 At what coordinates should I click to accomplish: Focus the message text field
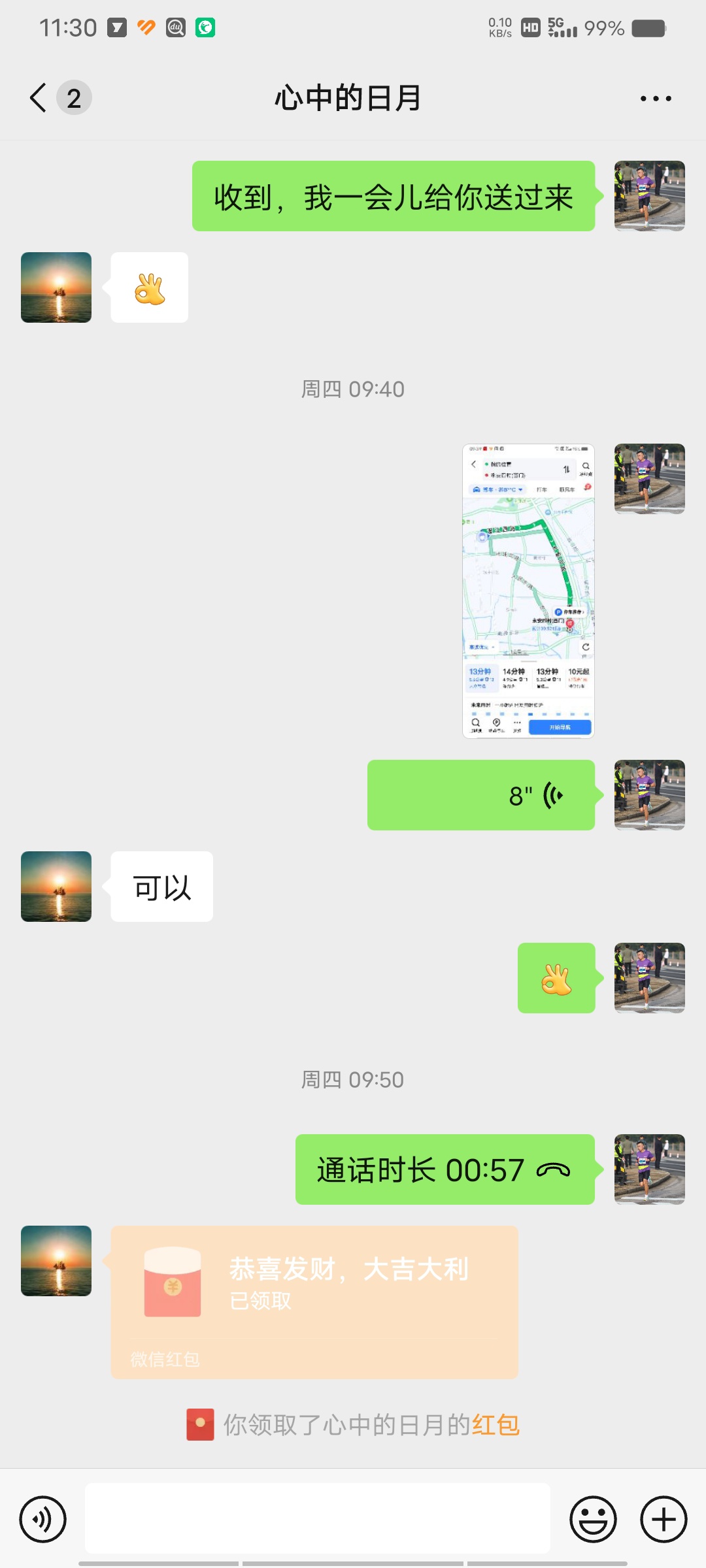317,1518
